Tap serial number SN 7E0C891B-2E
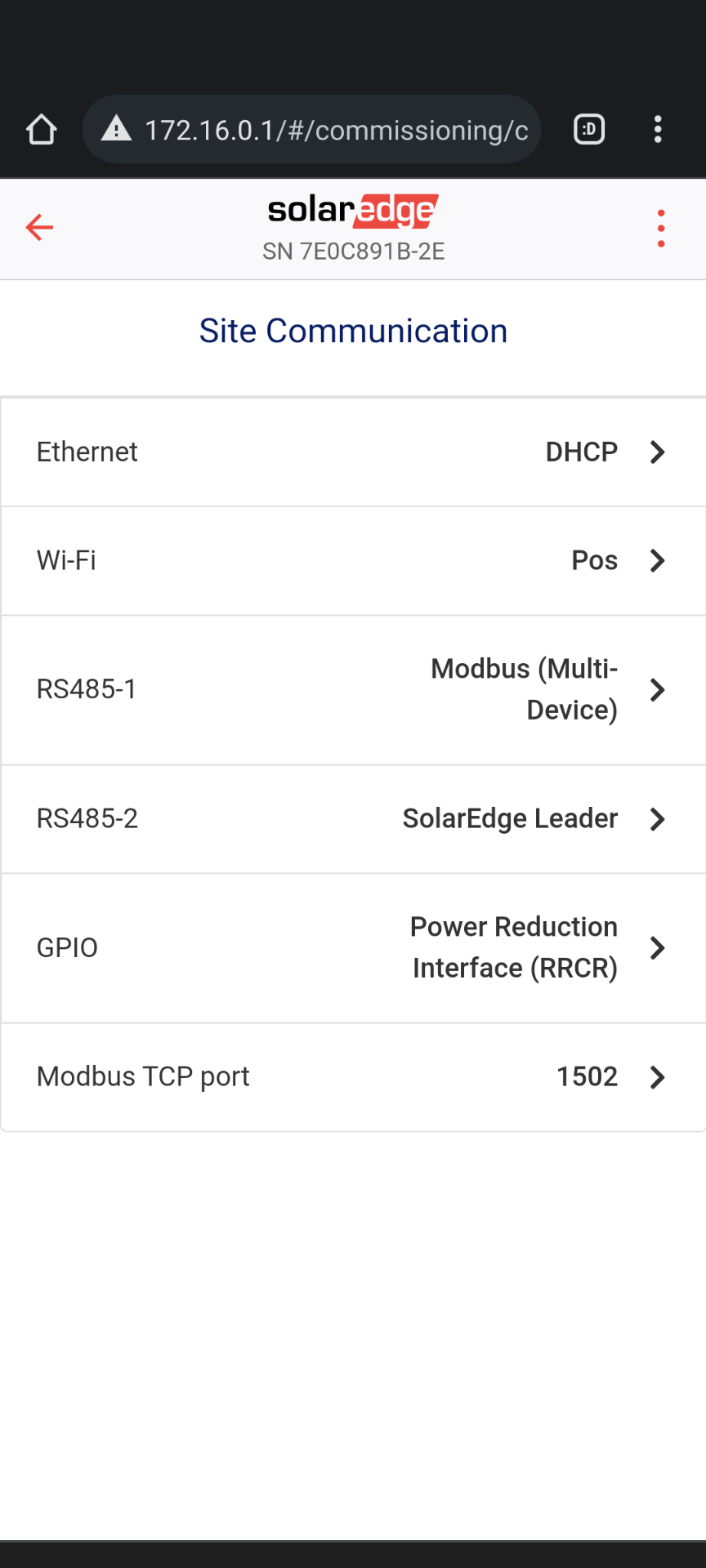 tap(353, 252)
